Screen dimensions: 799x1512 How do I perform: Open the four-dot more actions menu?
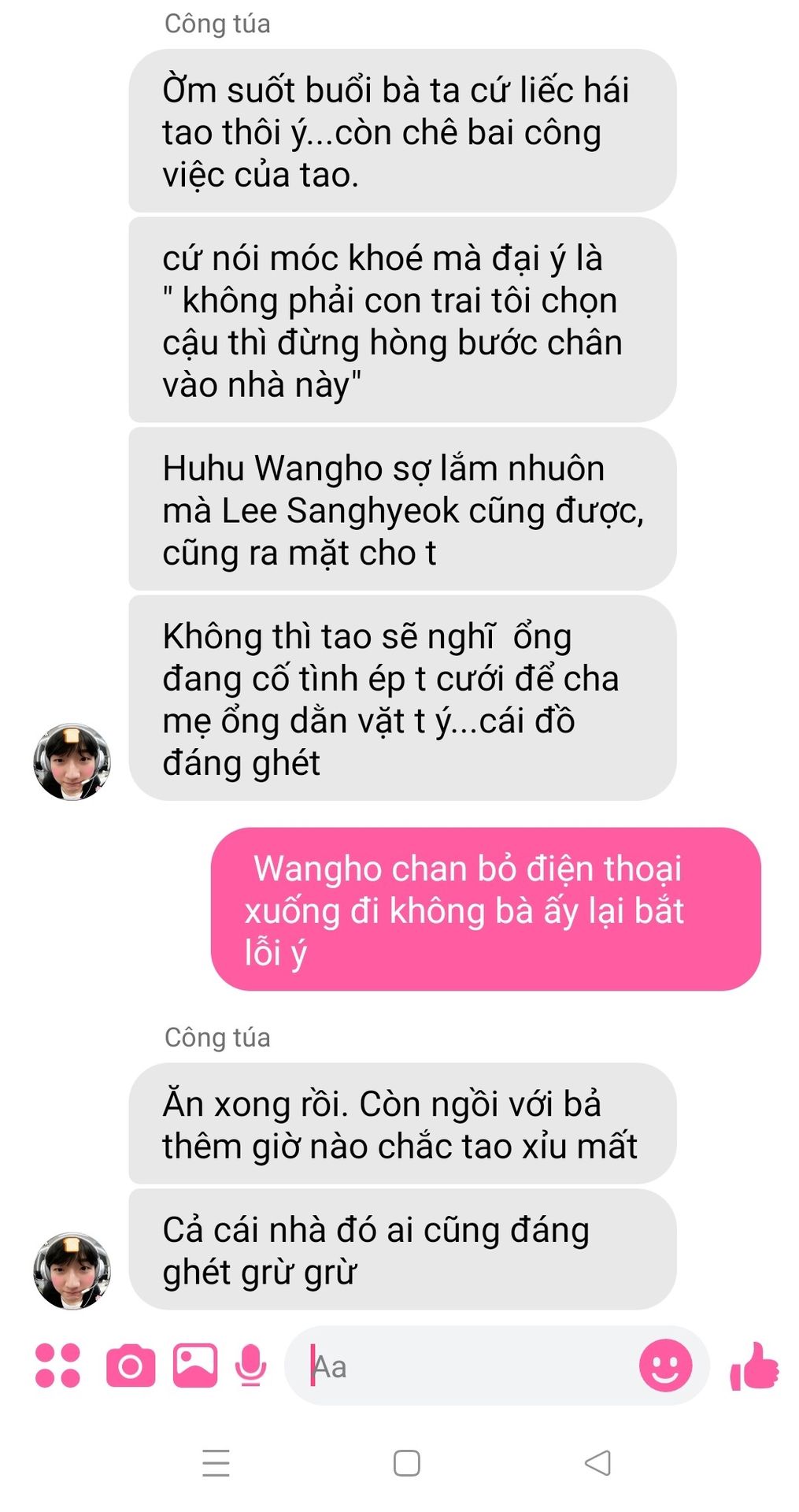[57, 1366]
